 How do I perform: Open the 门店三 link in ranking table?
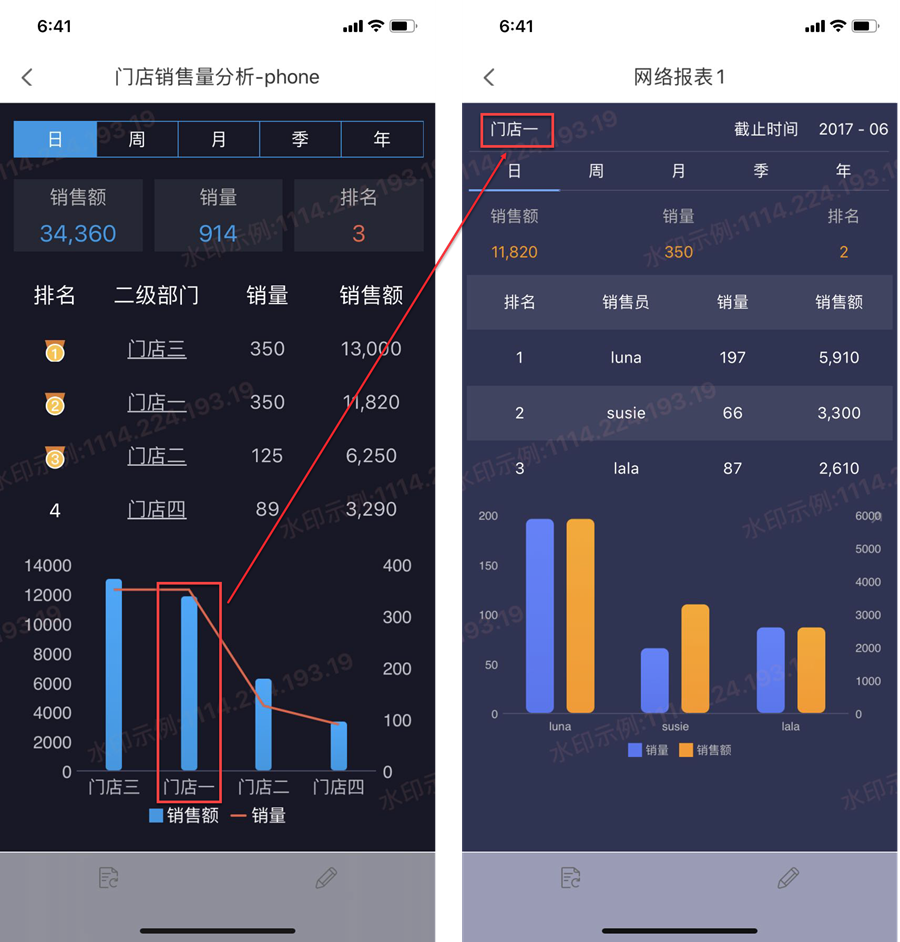[x=157, y=349]
